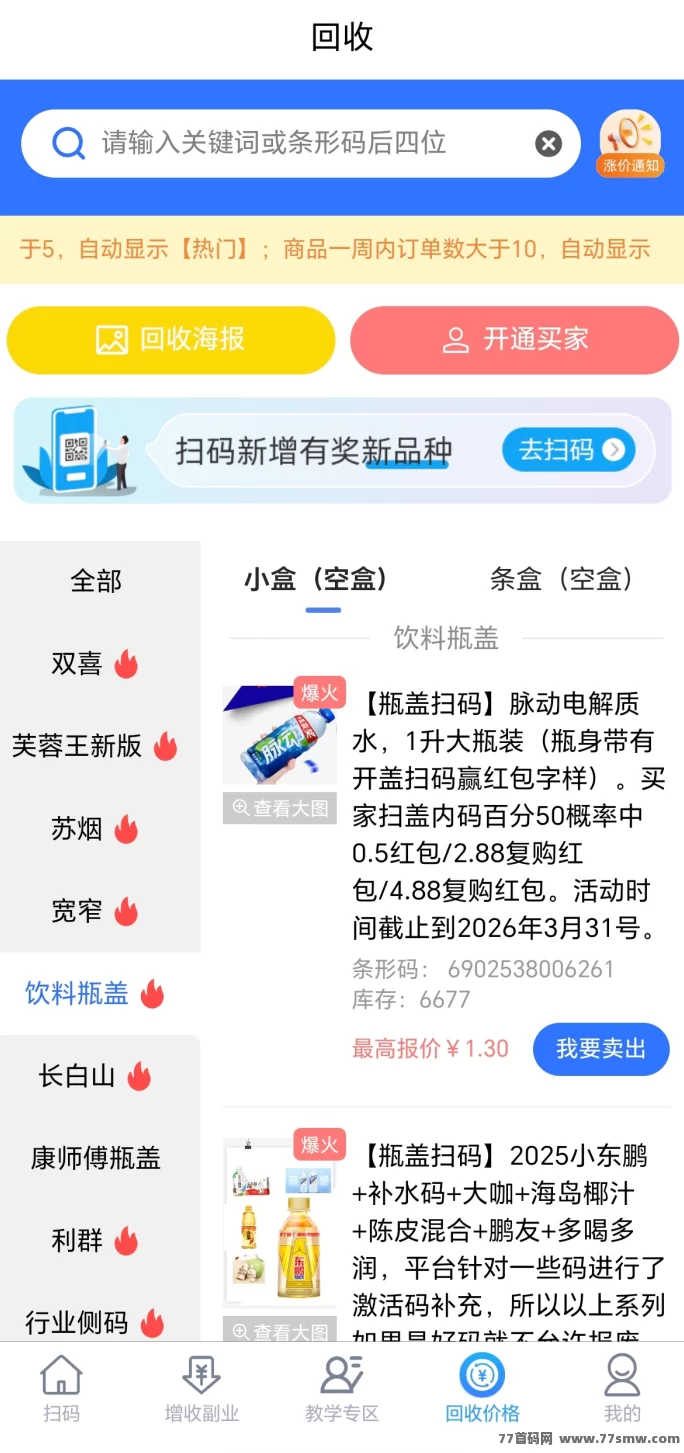Select the 利群 category

(x=96, y=1241)
